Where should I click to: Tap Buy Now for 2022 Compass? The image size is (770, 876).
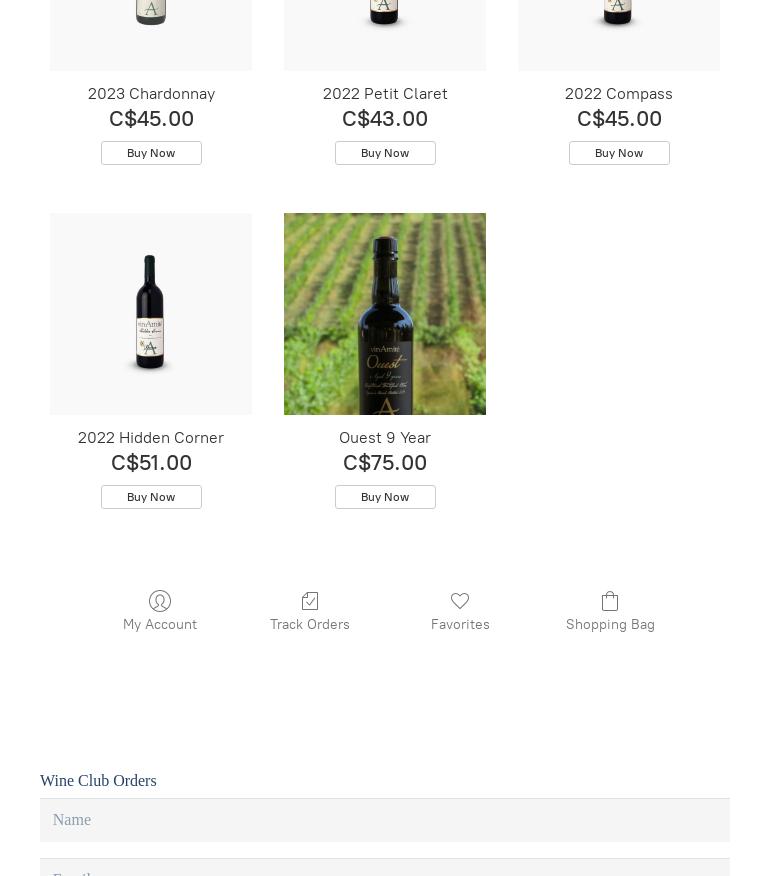point(619,153)
